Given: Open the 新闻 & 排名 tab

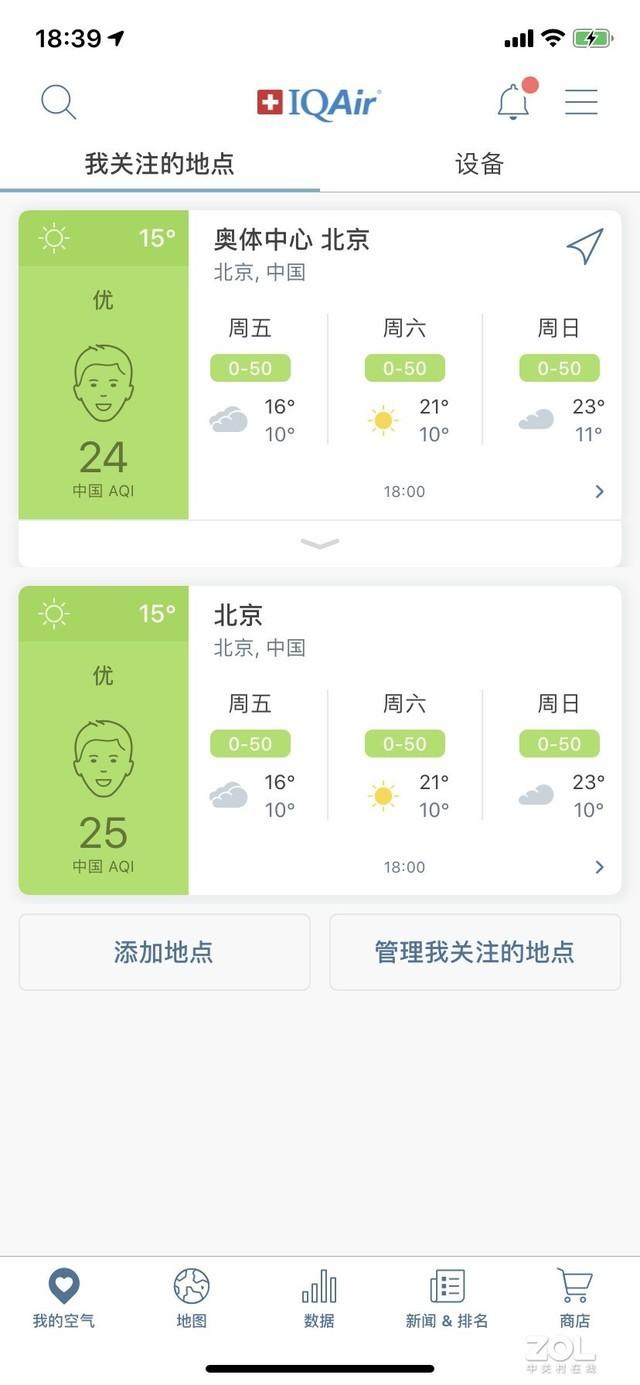Looking at the screenshot, I should [447, 1298].
